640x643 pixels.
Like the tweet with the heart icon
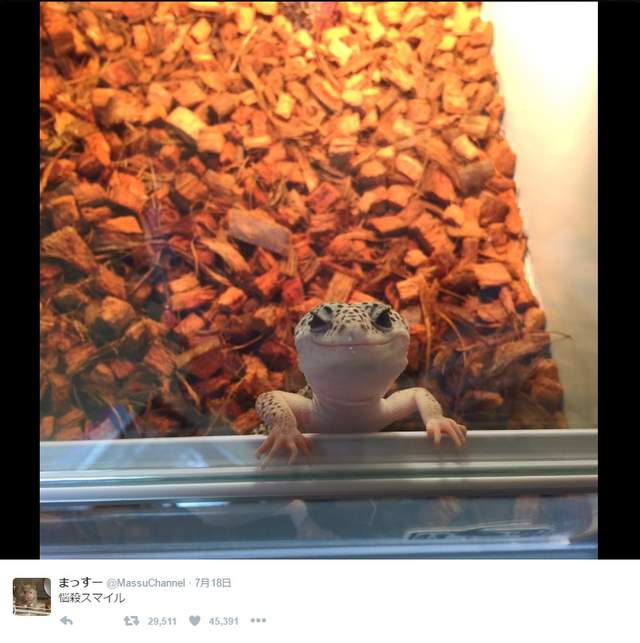[x=195, y=621]
